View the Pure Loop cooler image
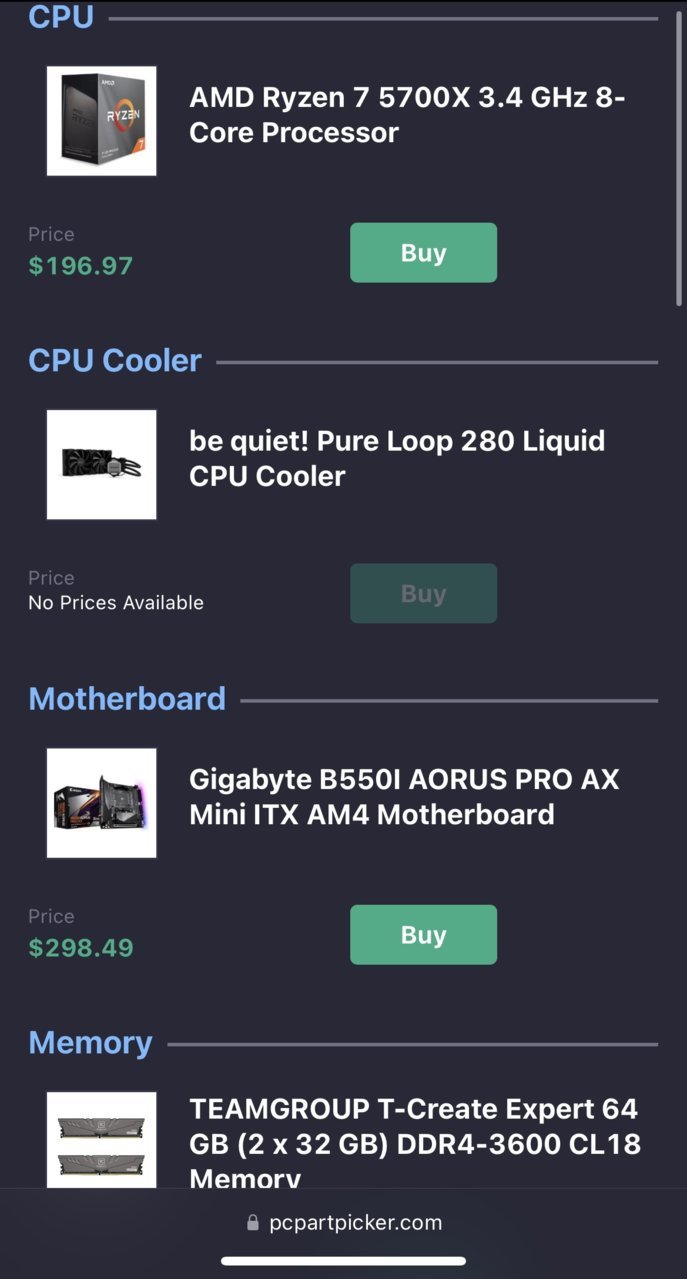This screenshot has width=687, height=1279. click(x=102, y=464)
